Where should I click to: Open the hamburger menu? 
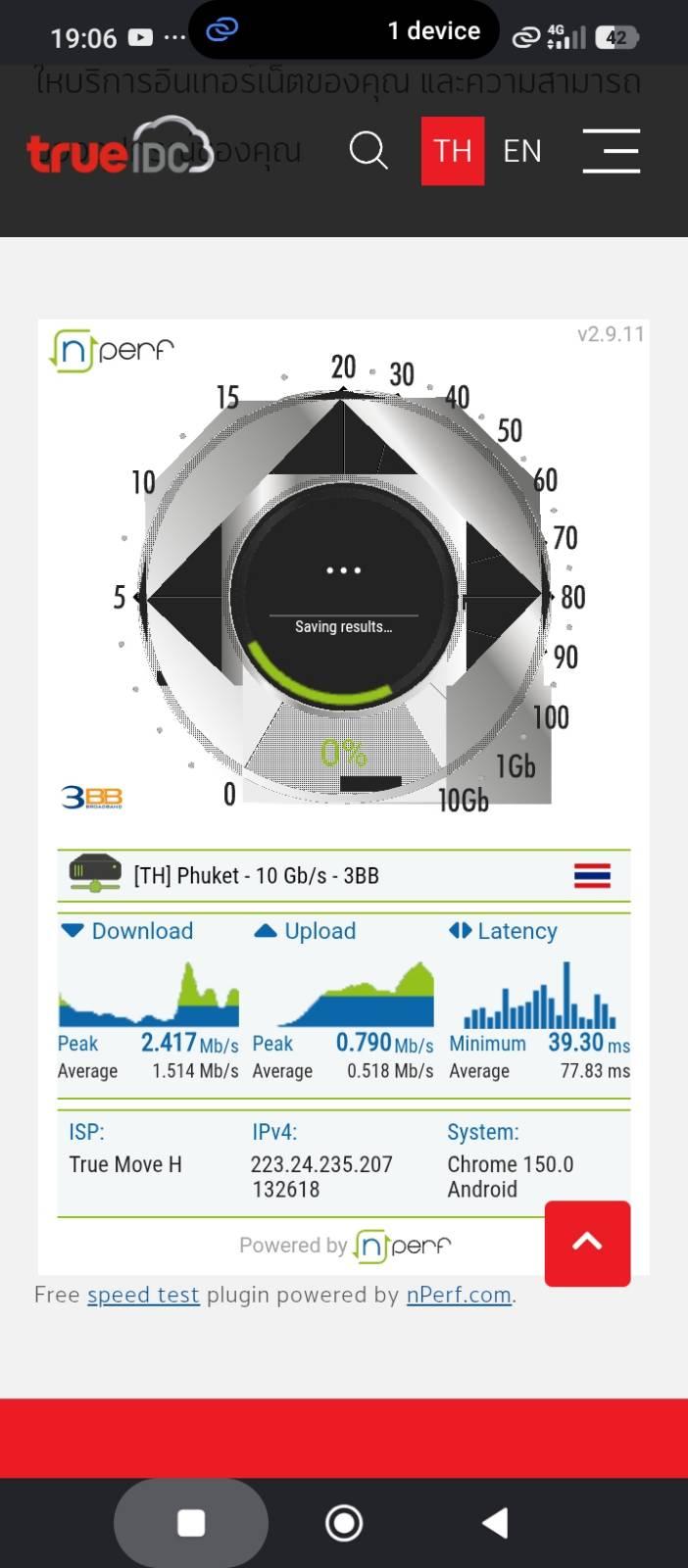pyautogui.click(x=611, y=151)
